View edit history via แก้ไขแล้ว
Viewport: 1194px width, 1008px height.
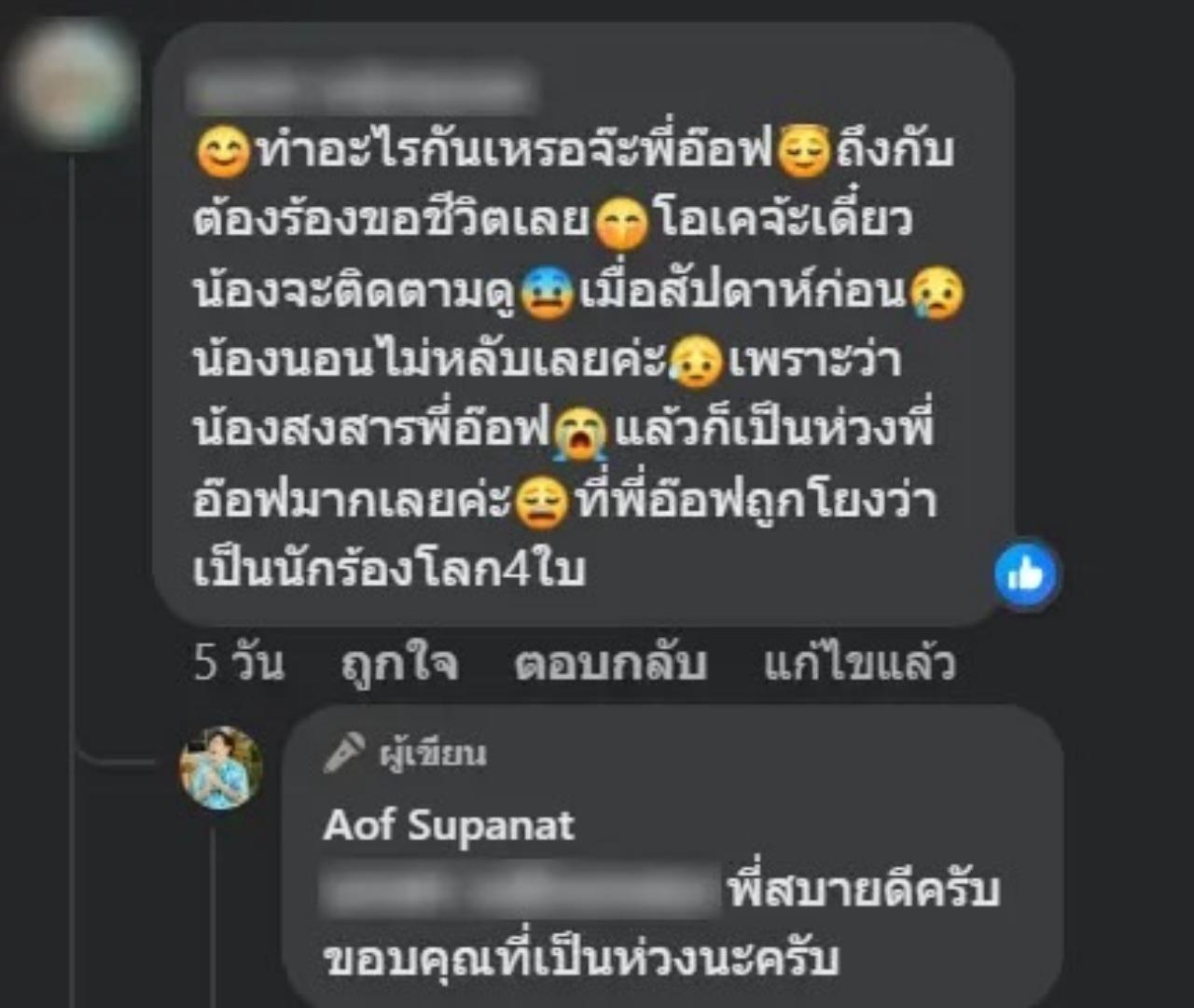[859, 664]
